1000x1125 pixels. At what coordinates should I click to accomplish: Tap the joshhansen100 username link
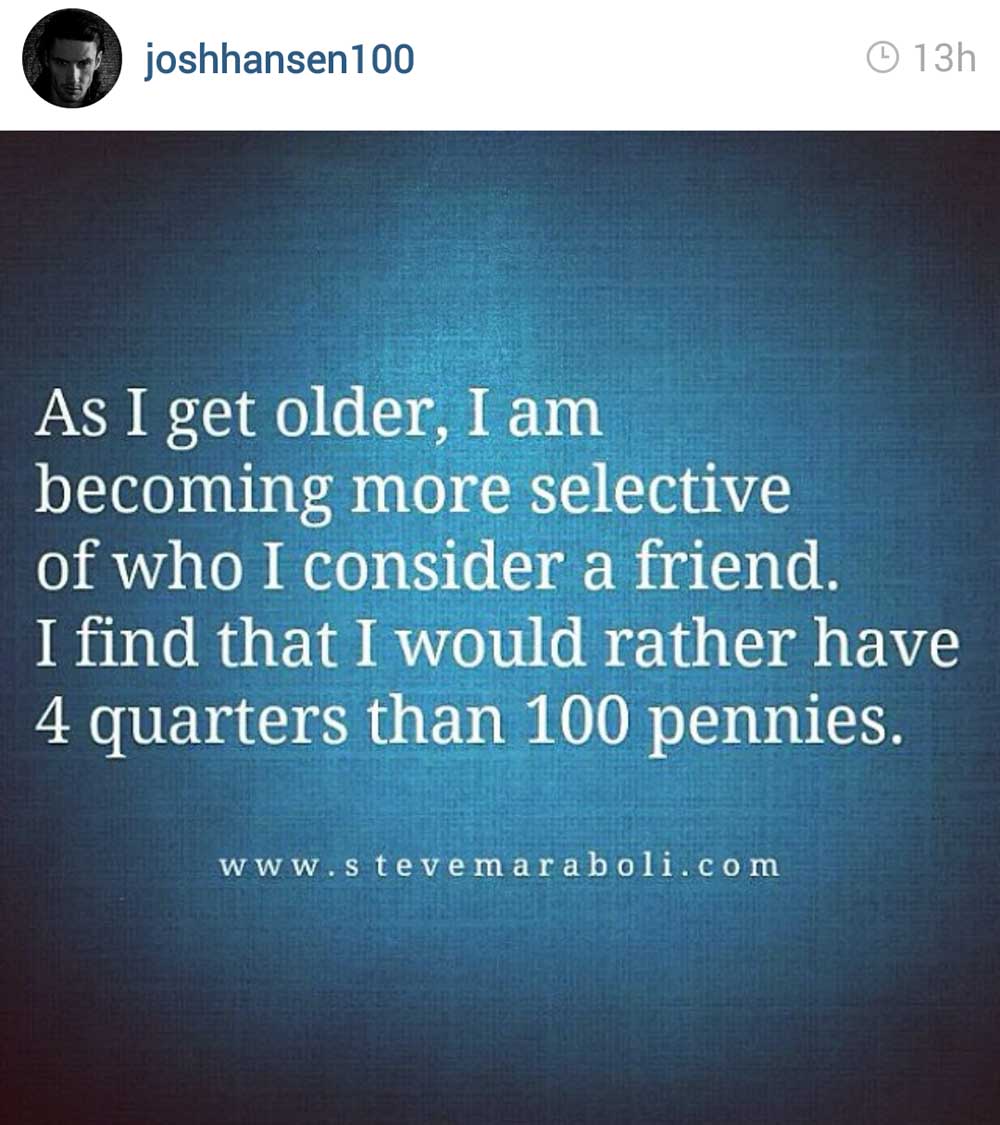point(279,59)
